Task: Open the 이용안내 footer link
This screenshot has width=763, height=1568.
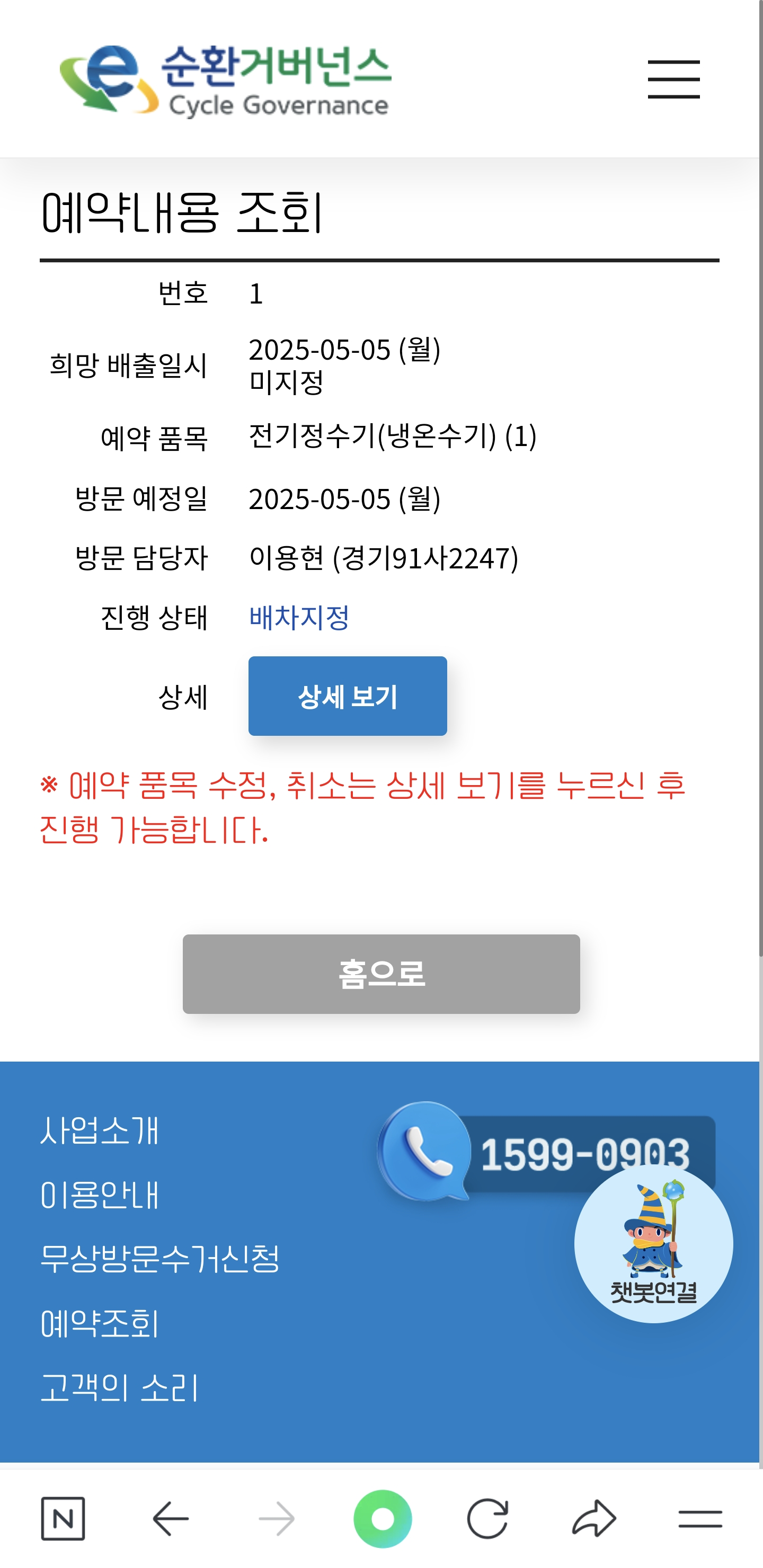Action: coord(99,1194)
